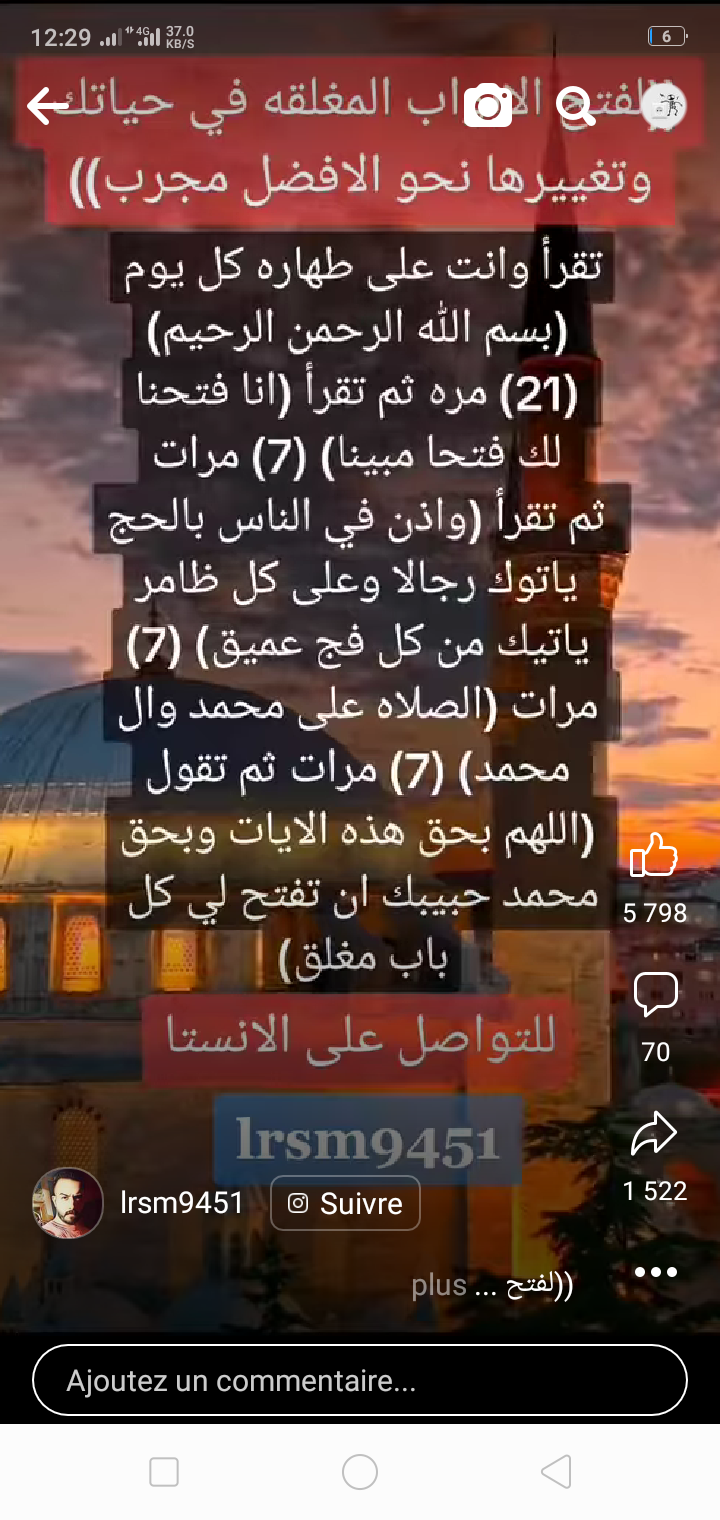Open the camera icon at the top
The image size is (720, 1520).
coord(489,105)
